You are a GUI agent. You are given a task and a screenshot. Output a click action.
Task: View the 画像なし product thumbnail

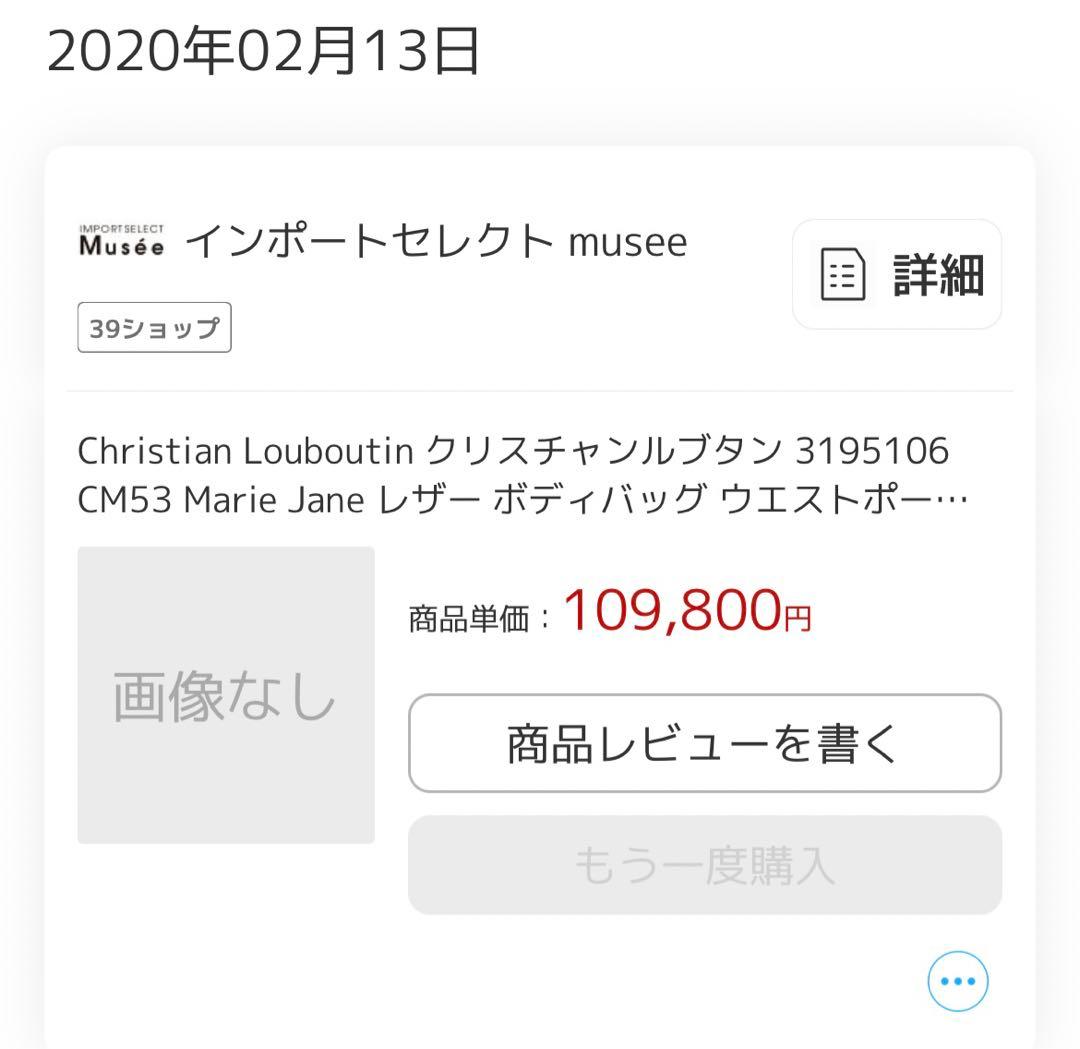(226, 695)
